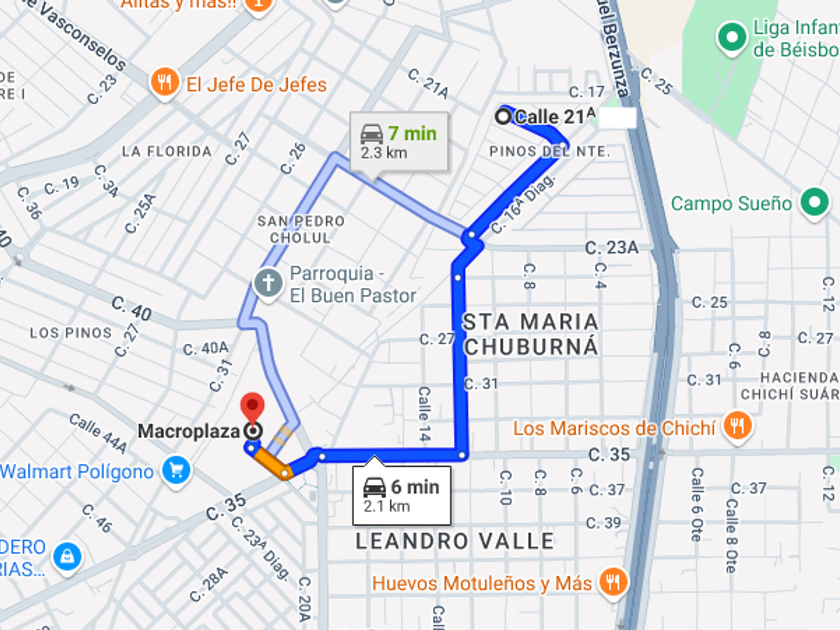Tap the Macroplaza destination pin
This screenshot has height=630, width=840.
[x=252, y=409]
